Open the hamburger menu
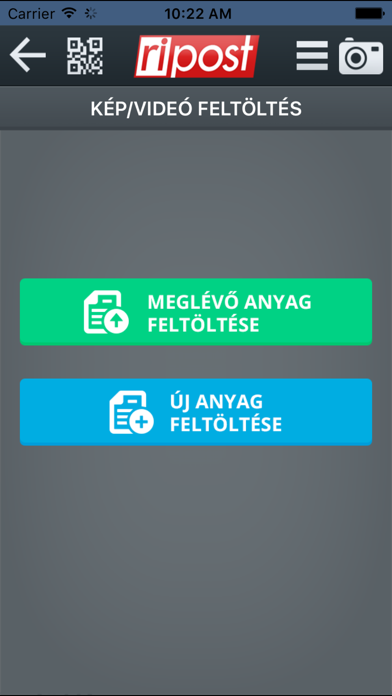This screenshot has height=696, width=392. point(312,55)
